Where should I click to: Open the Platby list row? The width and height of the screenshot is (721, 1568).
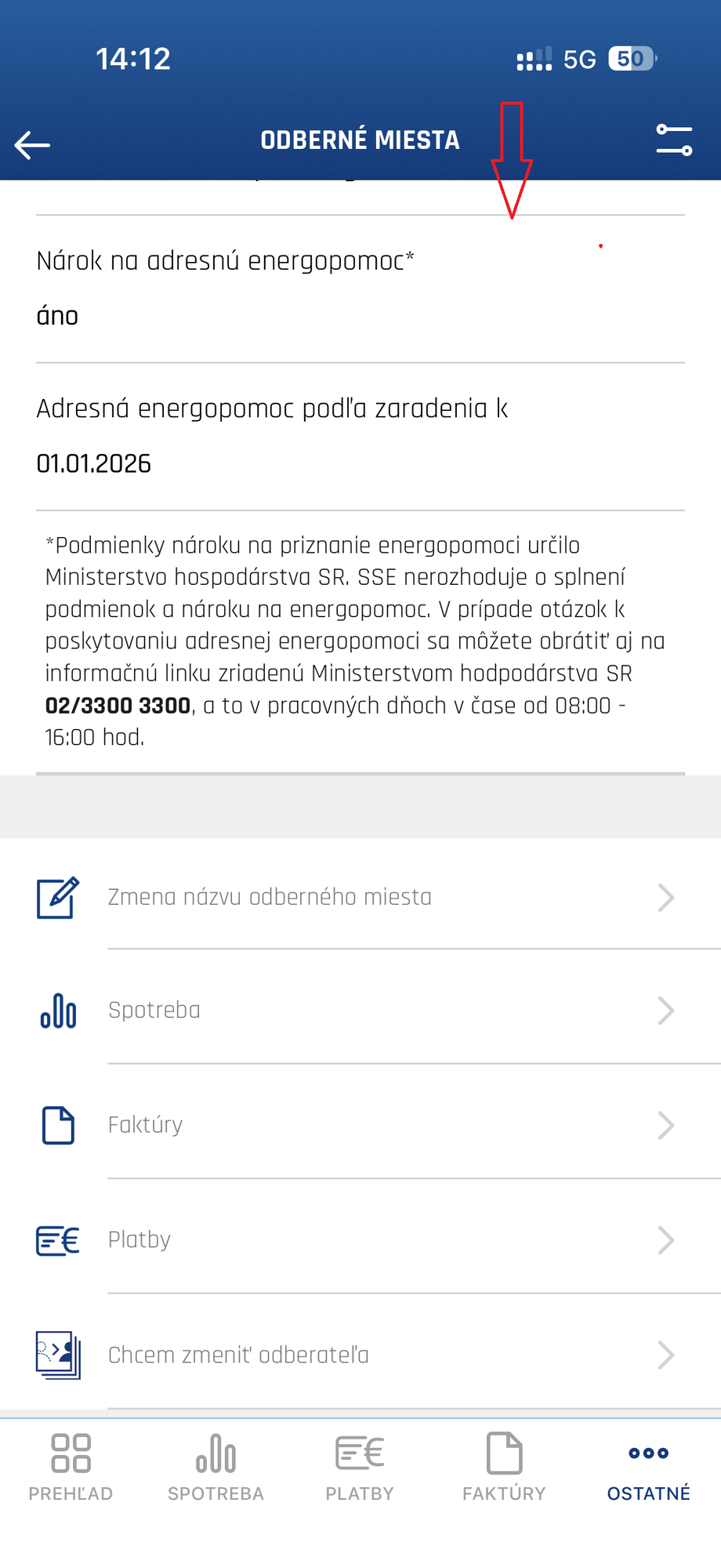coord(360,1240)
